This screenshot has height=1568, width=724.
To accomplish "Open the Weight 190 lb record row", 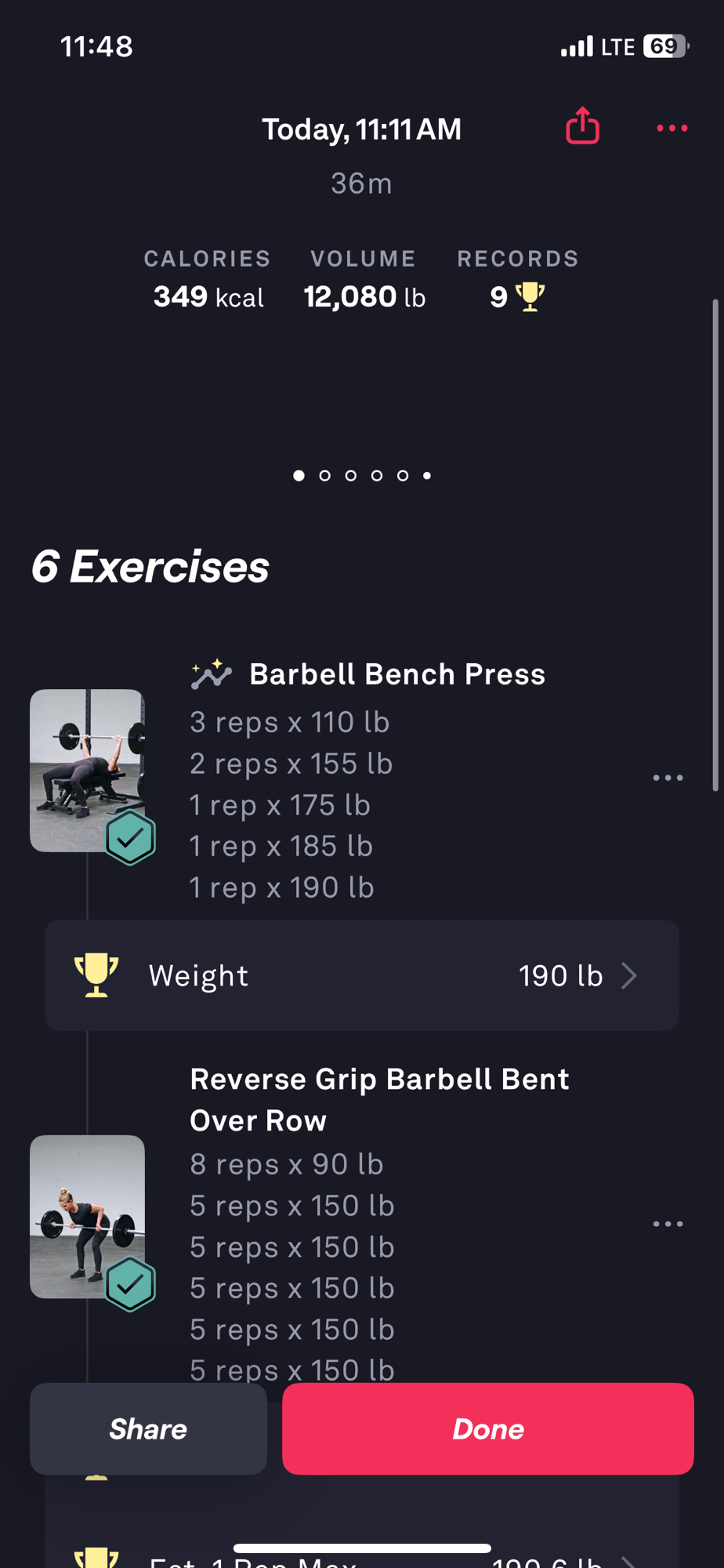I will click(361, 975).
